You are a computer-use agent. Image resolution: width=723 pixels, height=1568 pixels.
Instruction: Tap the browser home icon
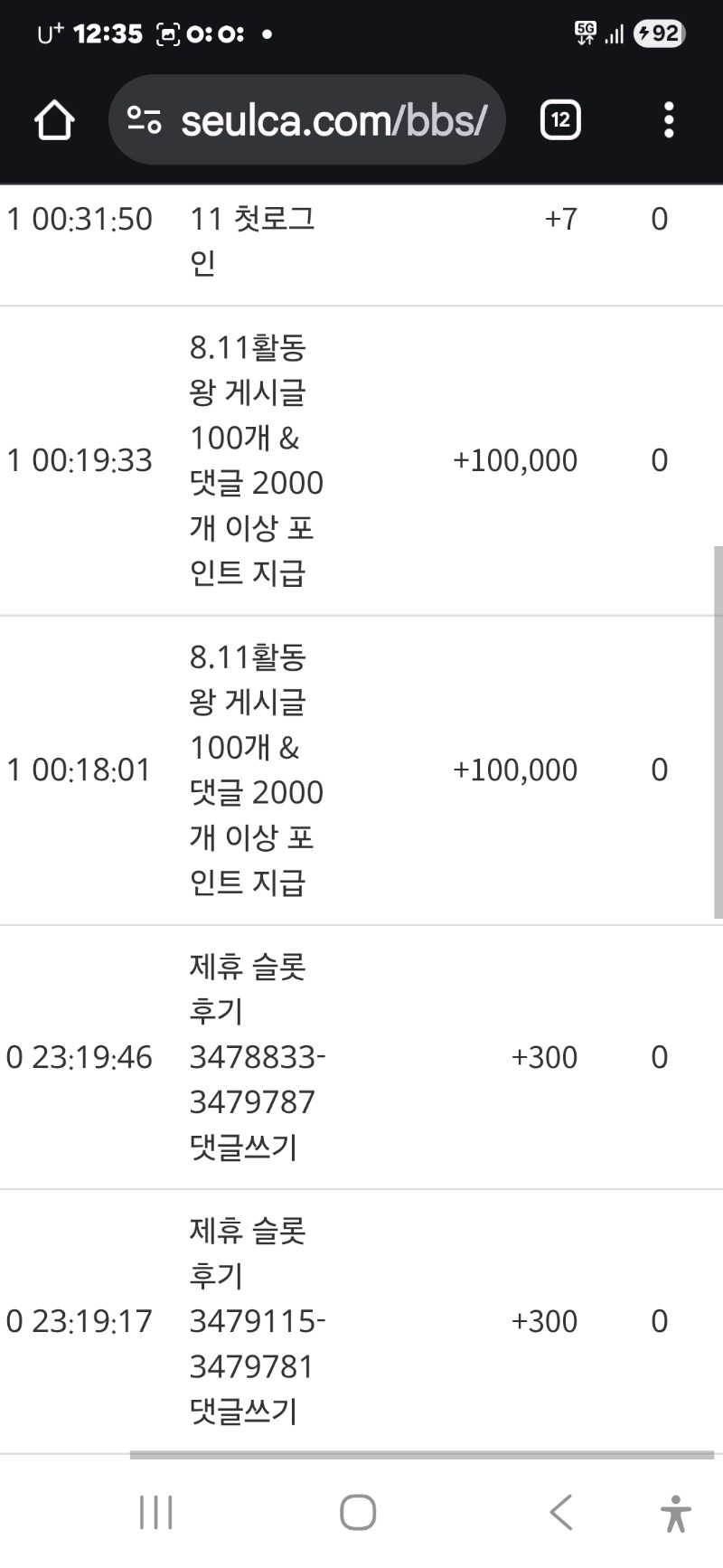click(54, 119)
